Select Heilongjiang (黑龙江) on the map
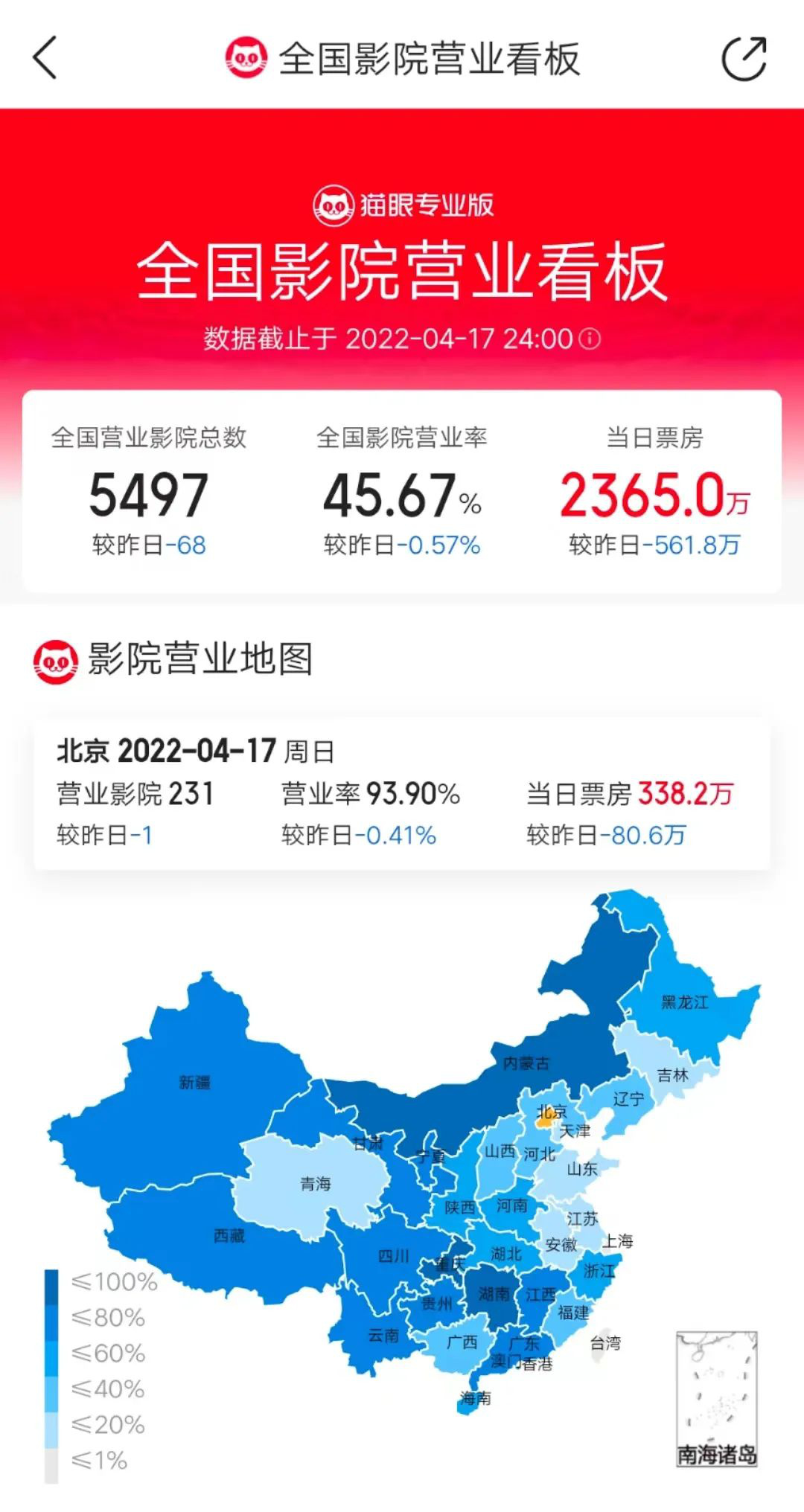The image size is (804, 1512). (x=684, y=1002)
